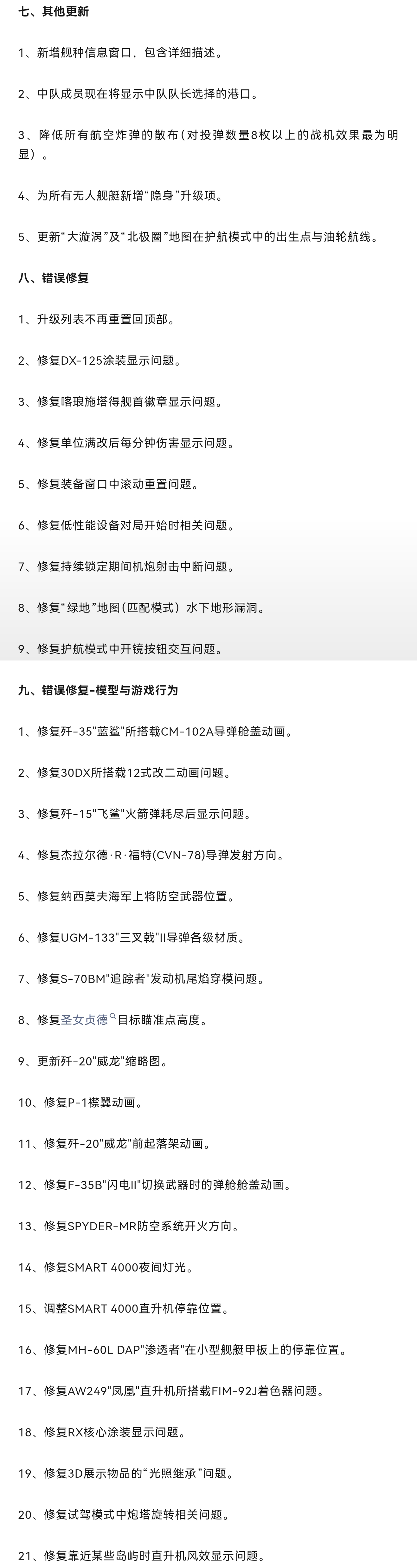The height and width of the screenshot is (1568, 417).
Task: Open the 圣女贞德 search link
Action: pyautogui.click(x=85, y=1019)
